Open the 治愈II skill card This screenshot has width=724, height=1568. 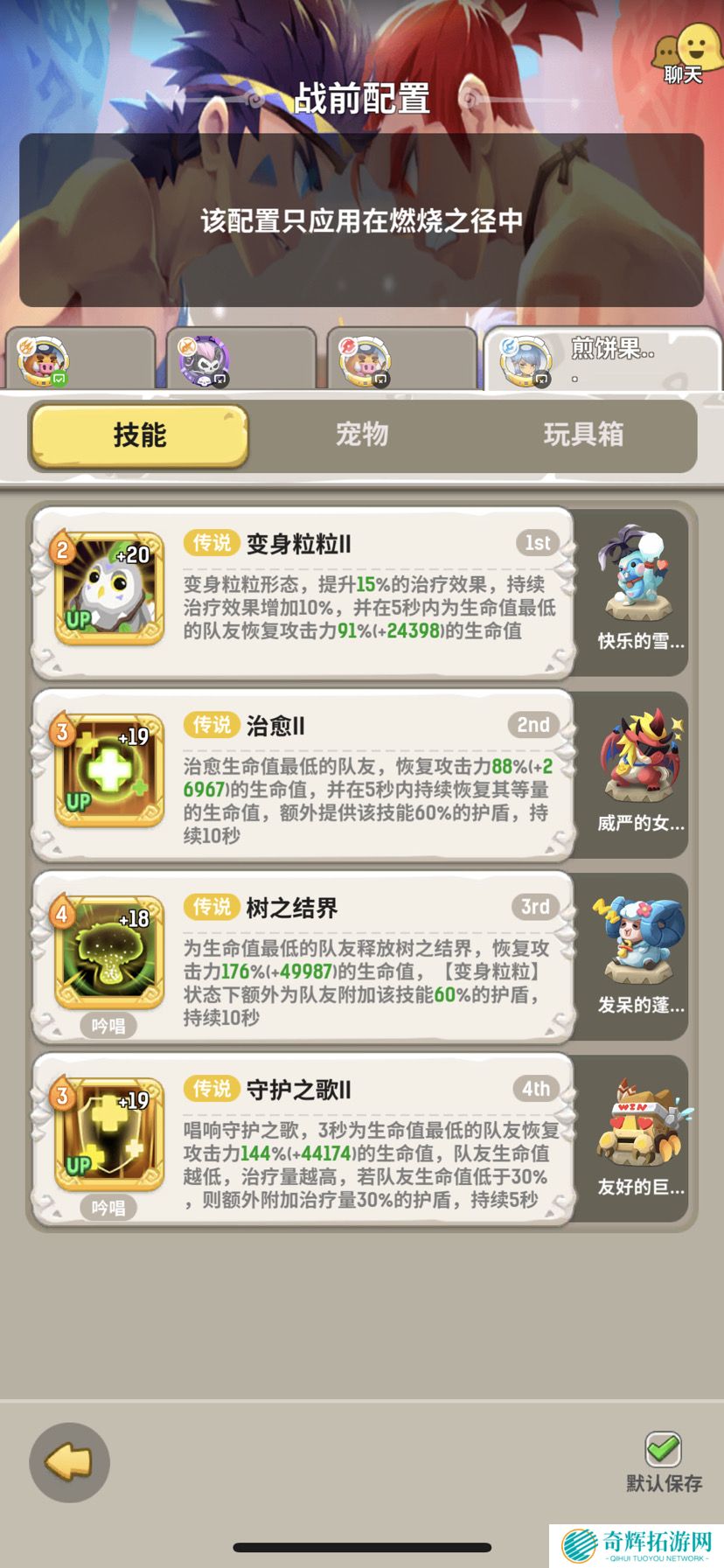pyautogui.click(x=303, y=775)
